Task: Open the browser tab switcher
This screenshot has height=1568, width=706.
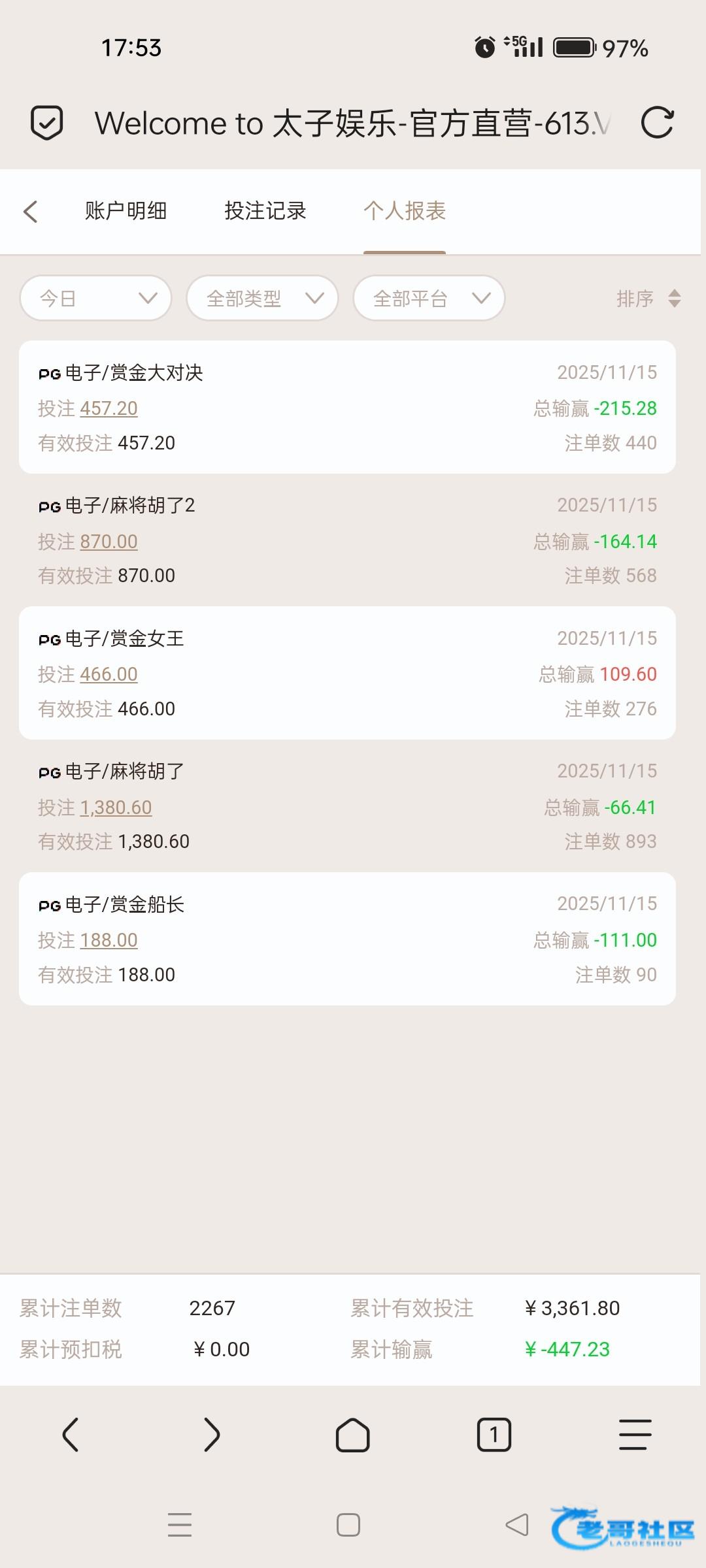Action: (x=494, y=1435)
